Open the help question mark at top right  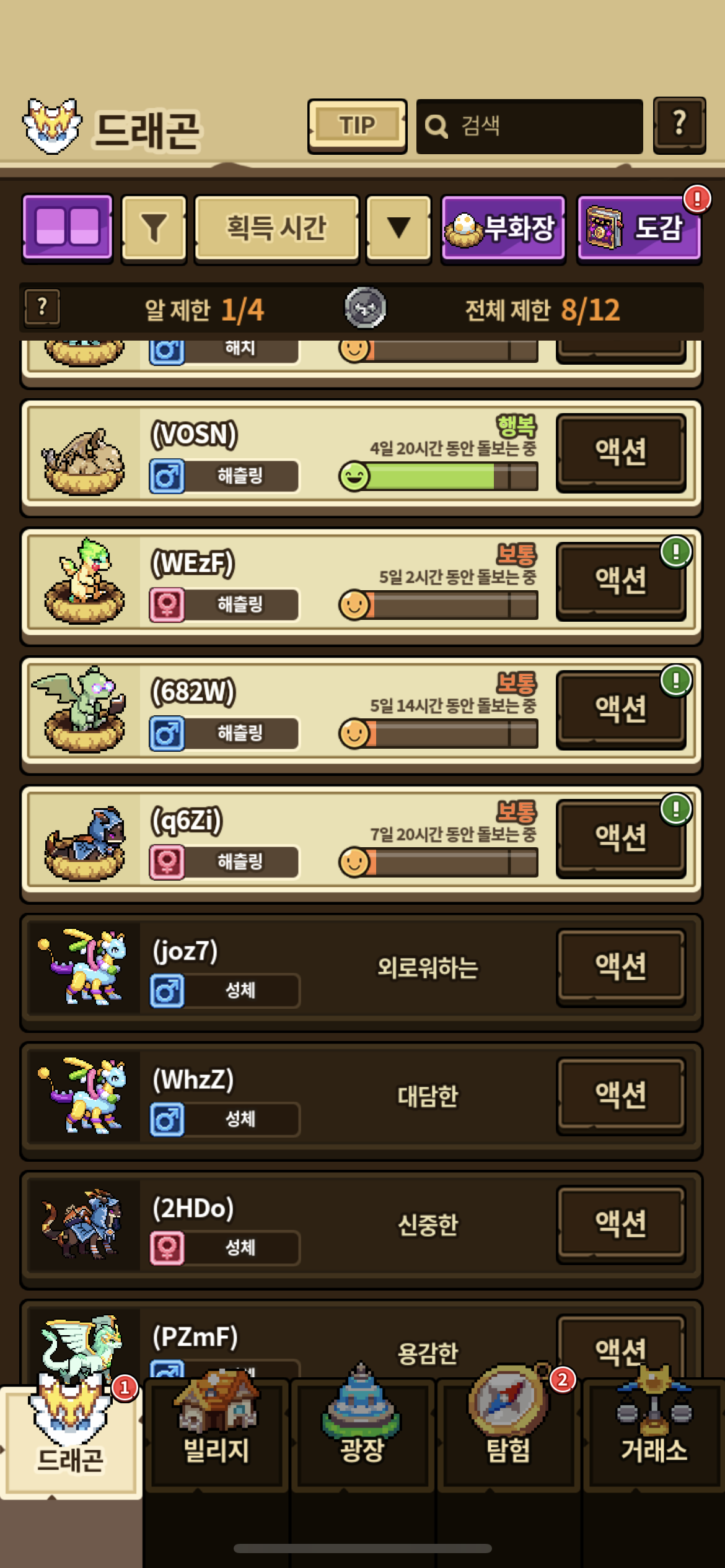tap(679, 124)
